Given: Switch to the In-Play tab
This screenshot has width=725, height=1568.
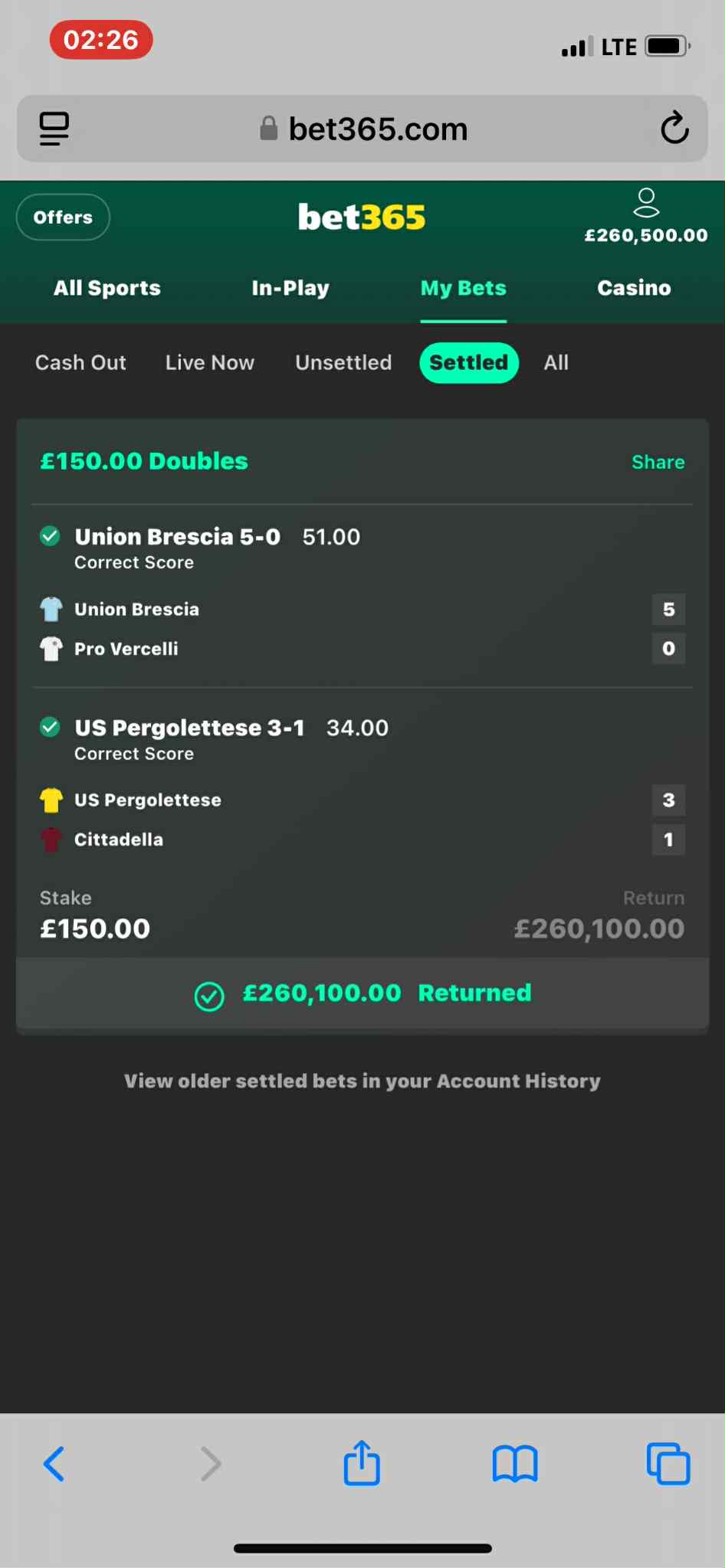Looking at the screenshot, I should click(290, 288).
